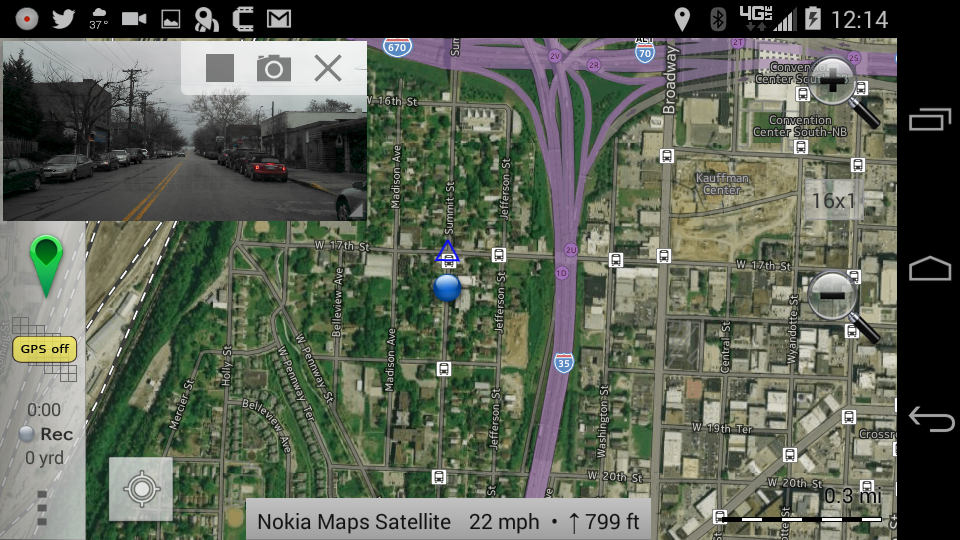Take a photo with camera icon
This screenshot has width=960, height=540.
274,68
